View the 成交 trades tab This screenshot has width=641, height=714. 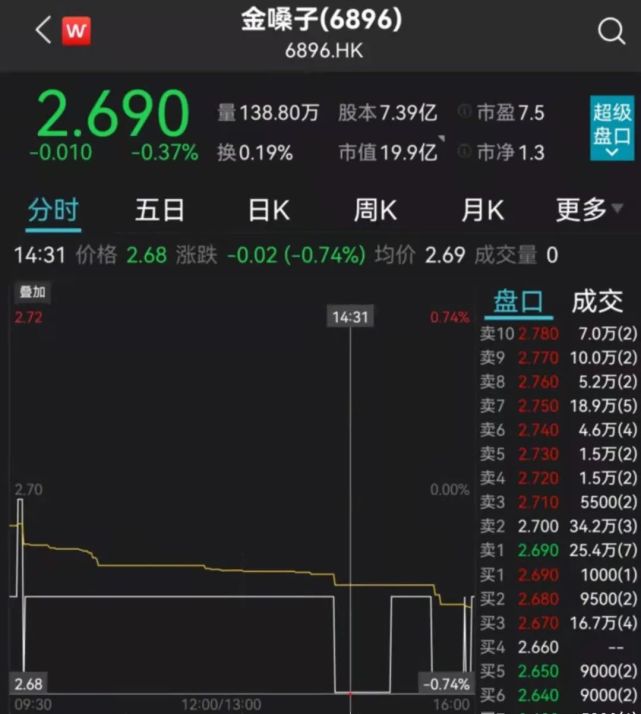coord(597,301)
